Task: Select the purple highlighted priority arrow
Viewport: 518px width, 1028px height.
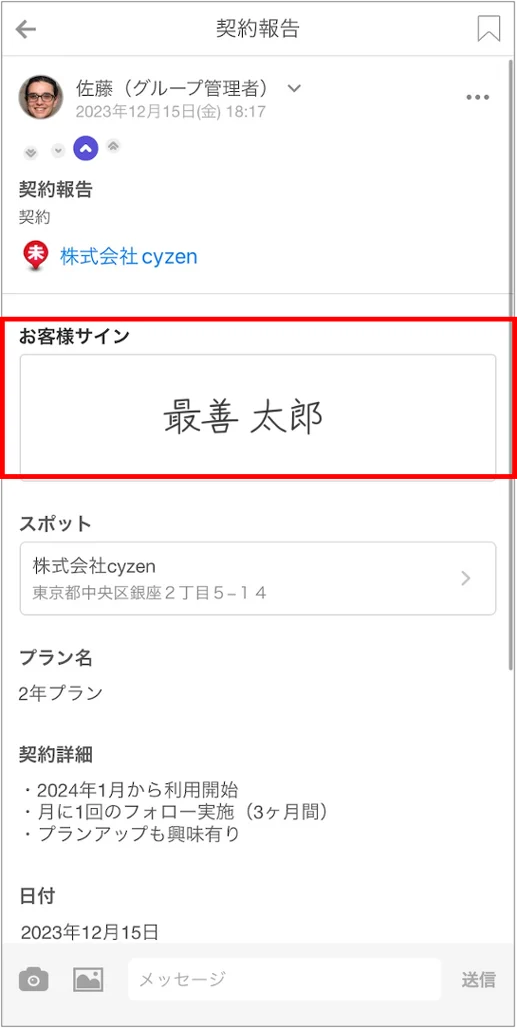Action: tap(86, 149)
